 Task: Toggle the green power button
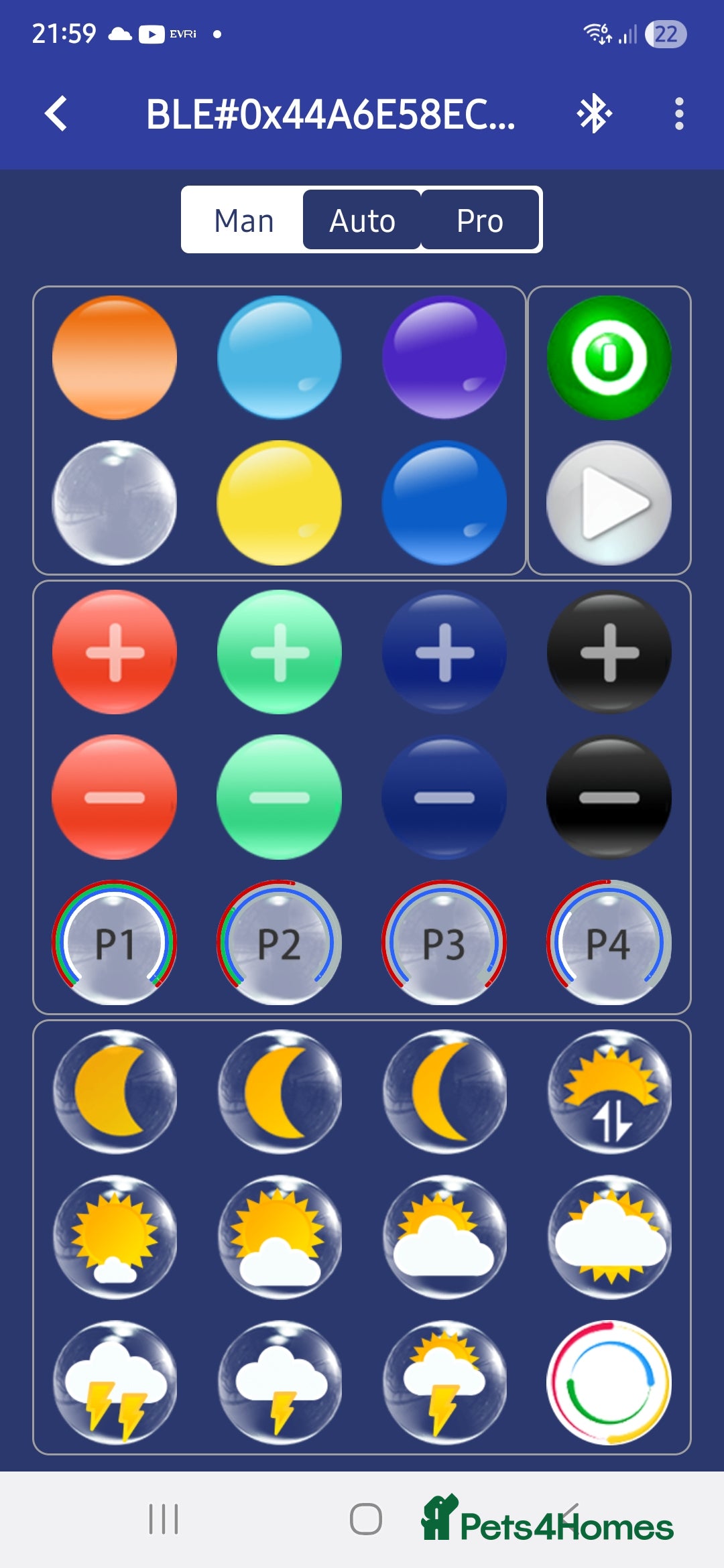[609, 358]
